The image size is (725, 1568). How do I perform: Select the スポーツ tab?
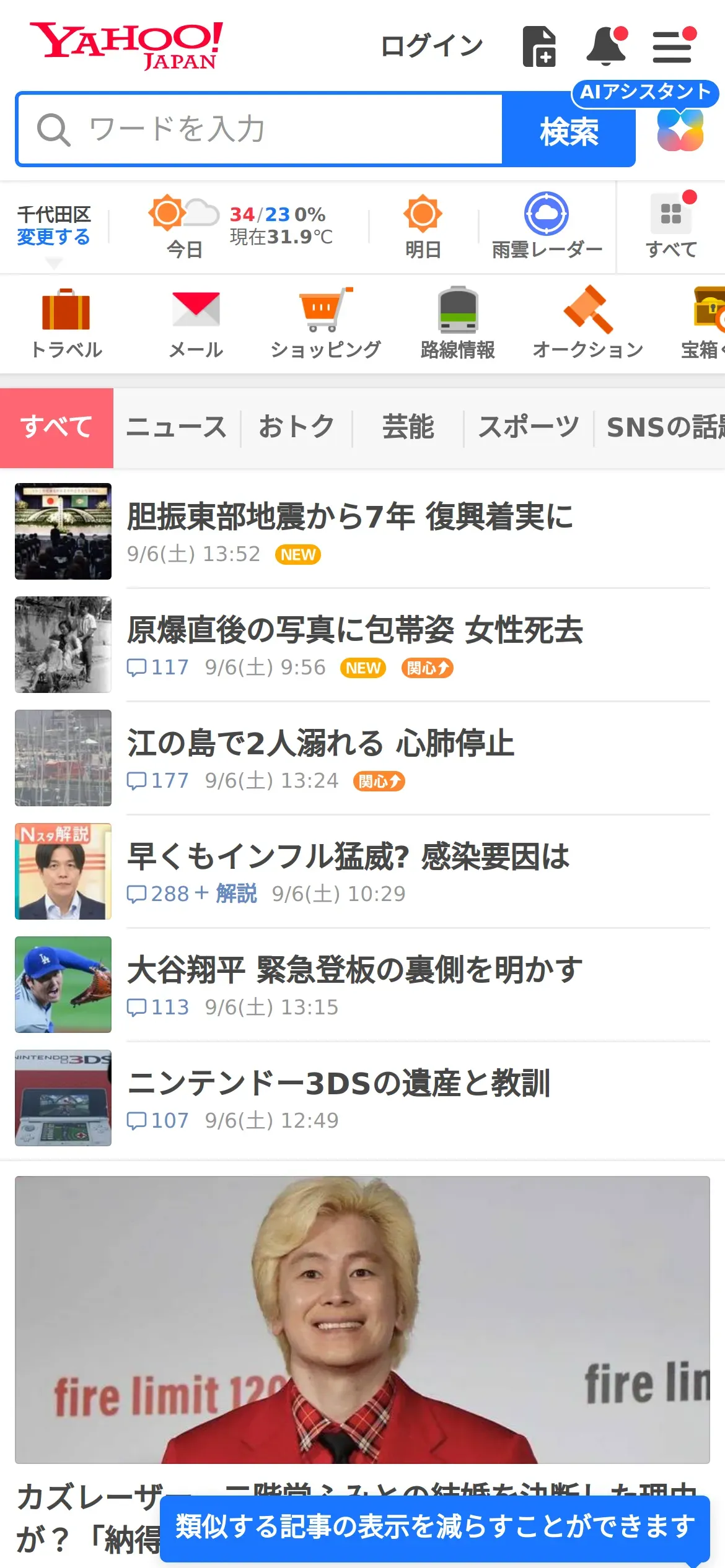(529, 427)
